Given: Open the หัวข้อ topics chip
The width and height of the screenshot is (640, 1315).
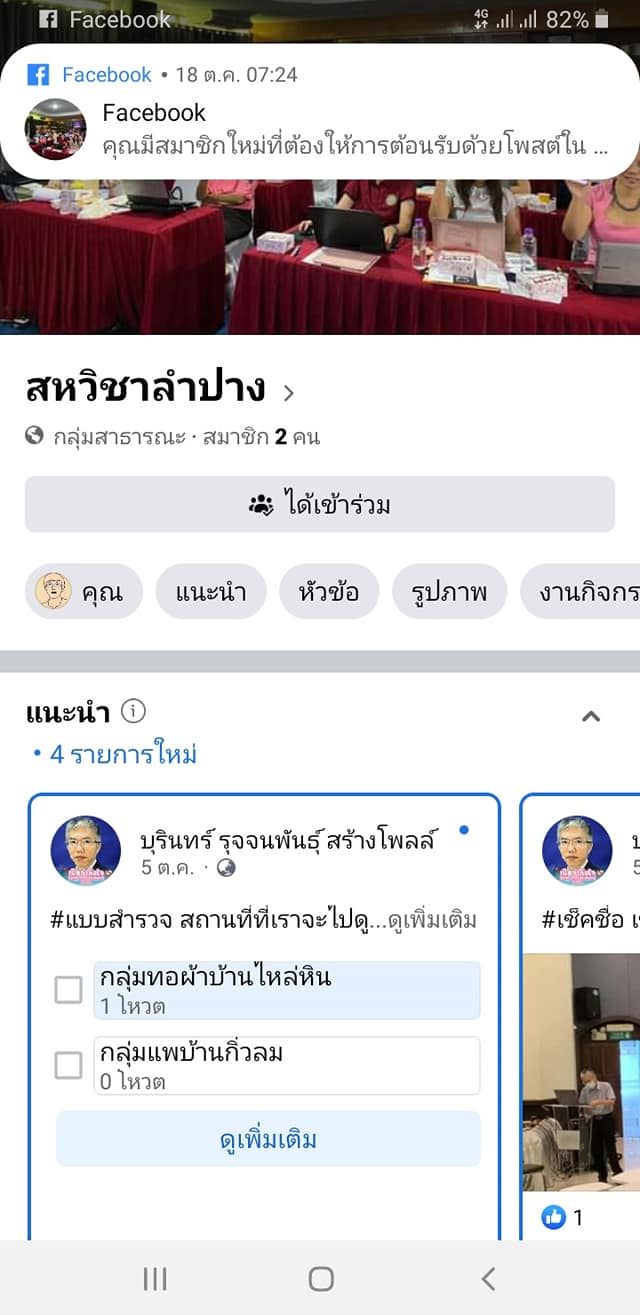Looking at the screenshot, I should pos(329,591).
